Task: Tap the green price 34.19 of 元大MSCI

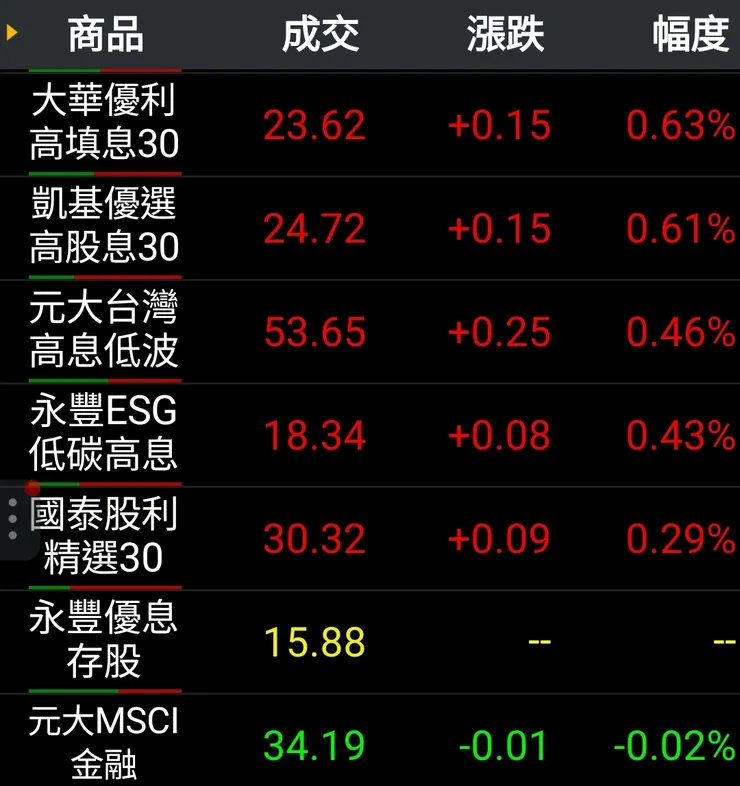Action: point(313,745)
